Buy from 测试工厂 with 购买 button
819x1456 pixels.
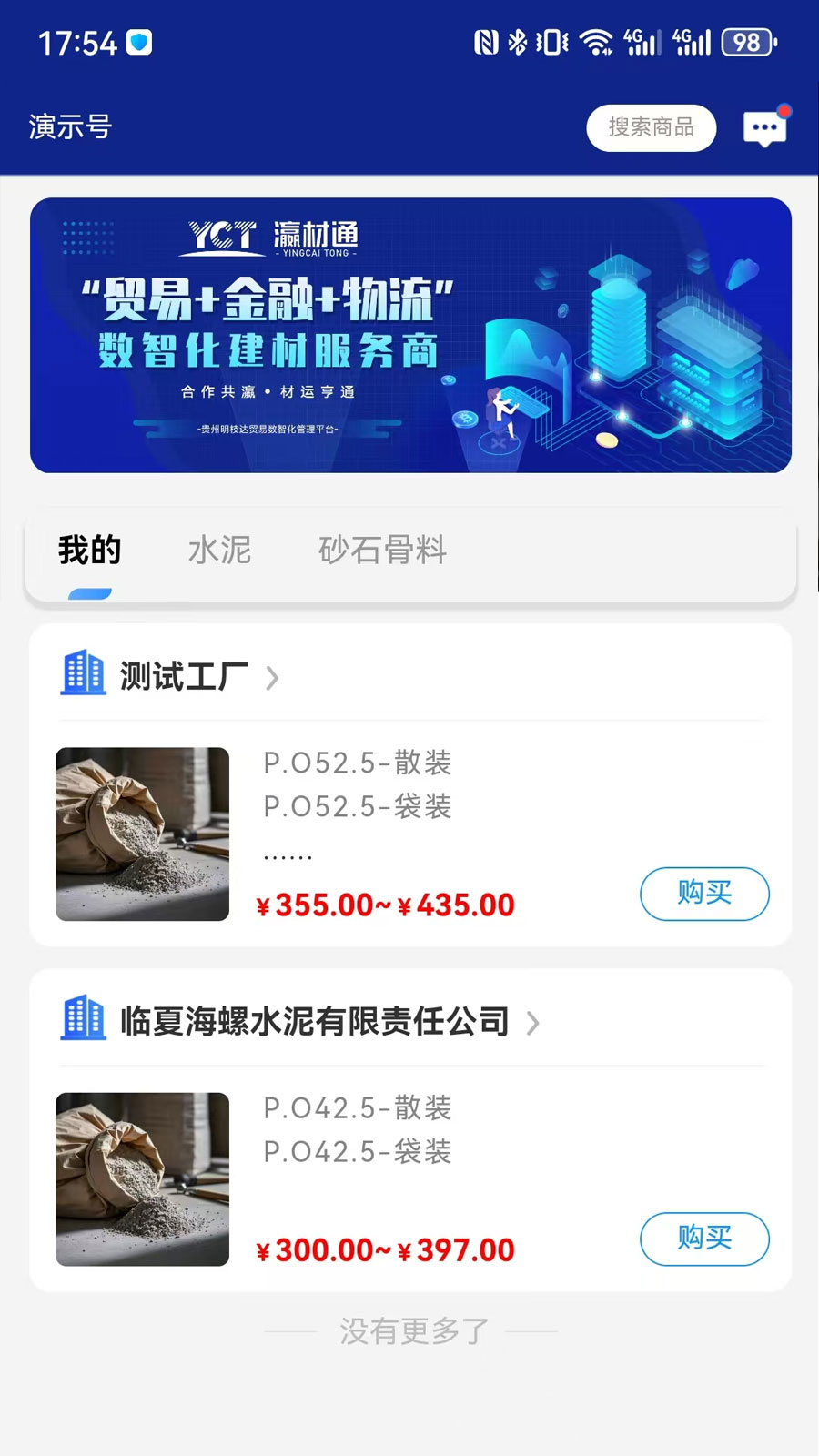pos(704,894)
